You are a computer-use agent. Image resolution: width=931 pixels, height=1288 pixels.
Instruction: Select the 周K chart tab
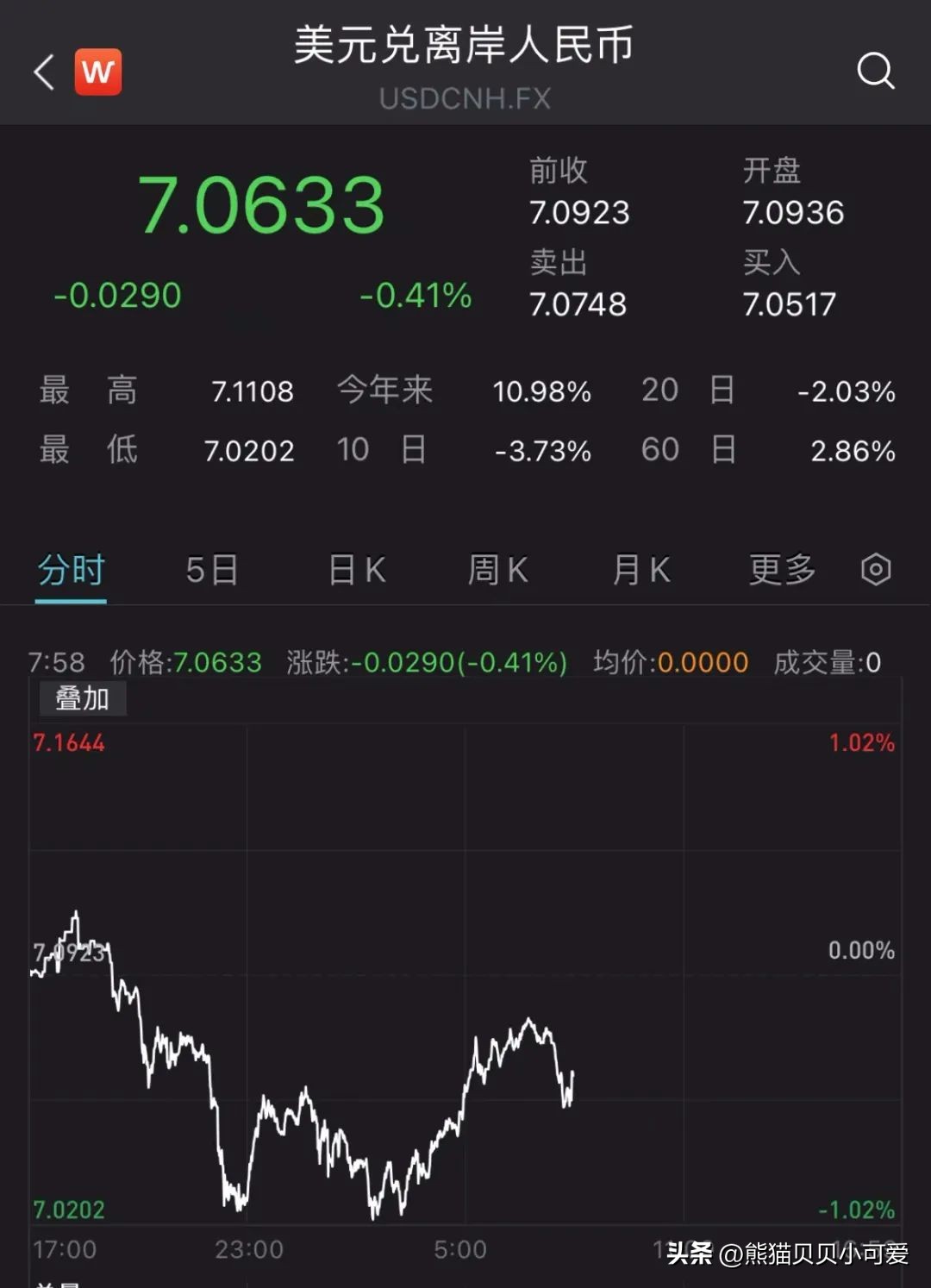[497, 570]
